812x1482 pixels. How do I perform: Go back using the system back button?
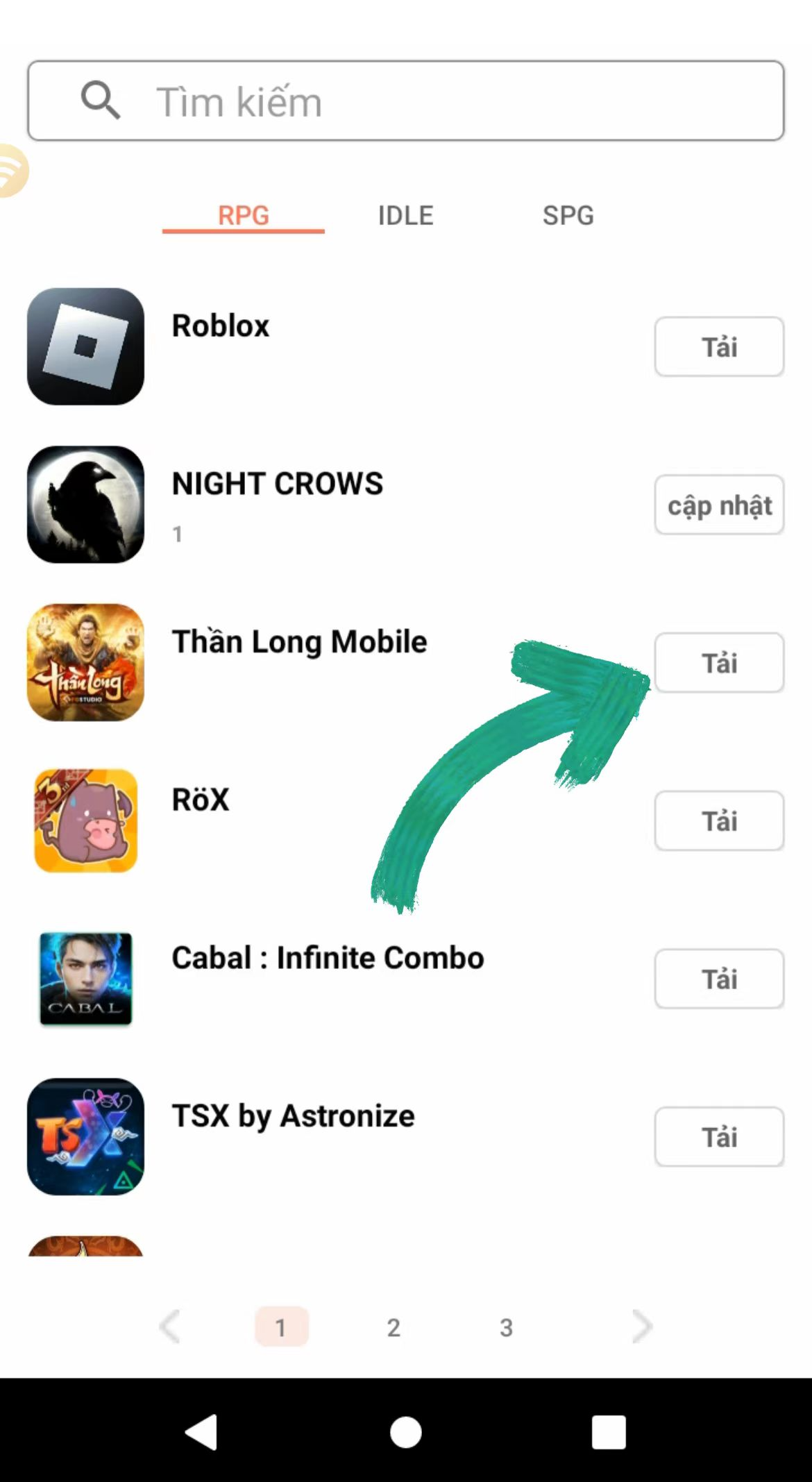pyautogui.click(x=202, y=1431)
